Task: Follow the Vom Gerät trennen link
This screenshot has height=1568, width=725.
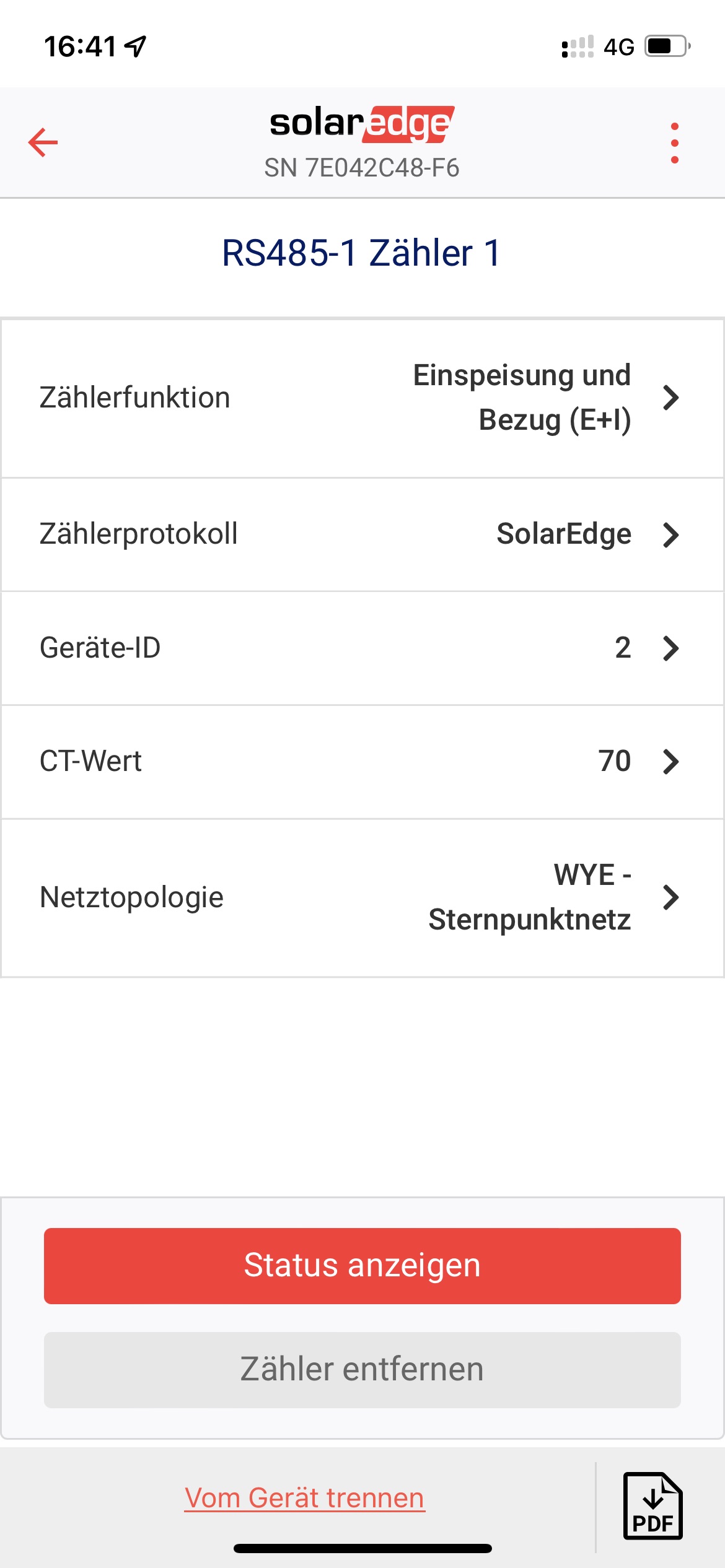Action: 304,1498
